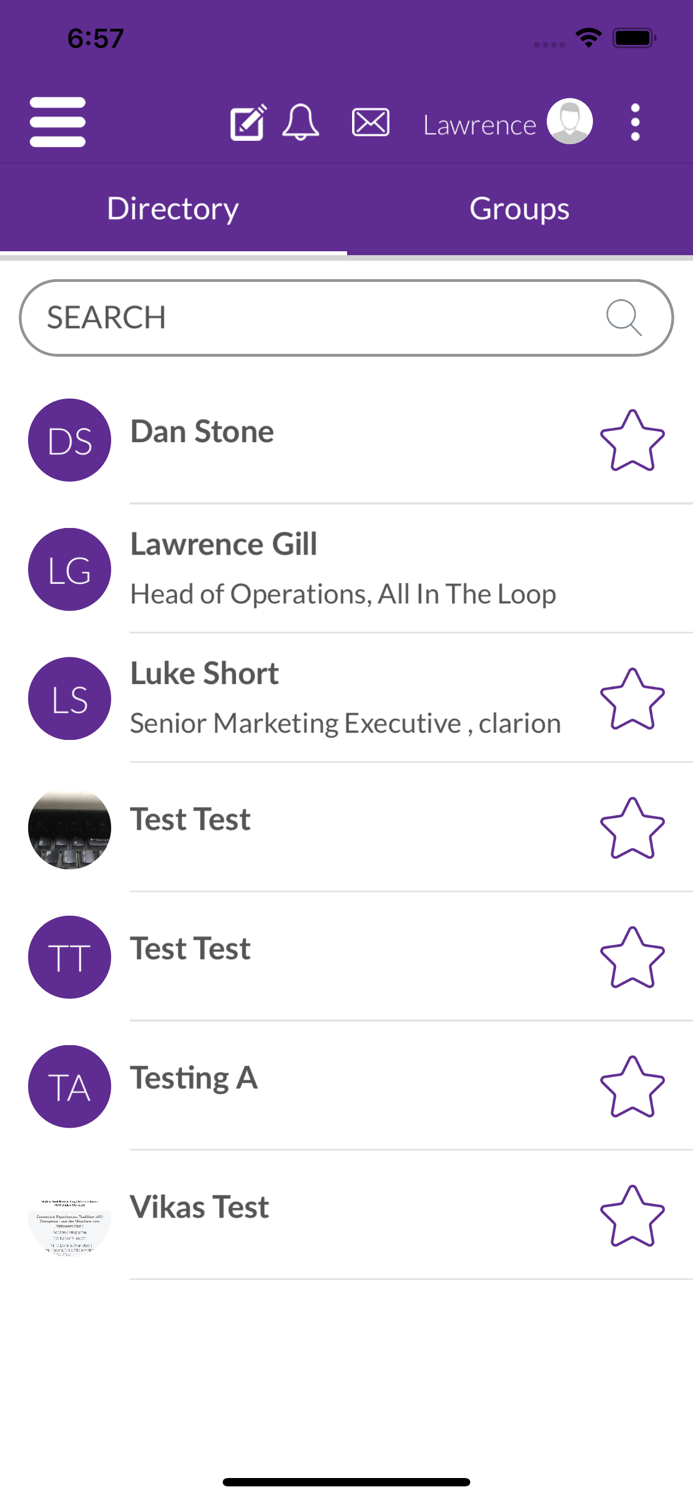693x1500 pixels.
Task: Open Dan Stone's profile
Action: tap(202, 432)
